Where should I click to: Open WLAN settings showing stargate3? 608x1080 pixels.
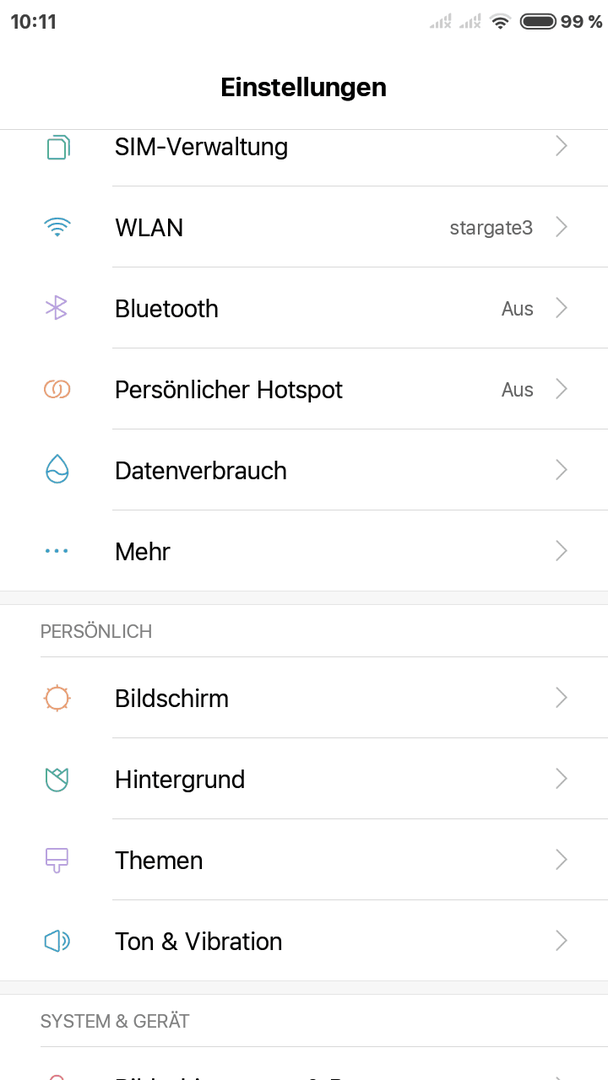coord(304,227)
